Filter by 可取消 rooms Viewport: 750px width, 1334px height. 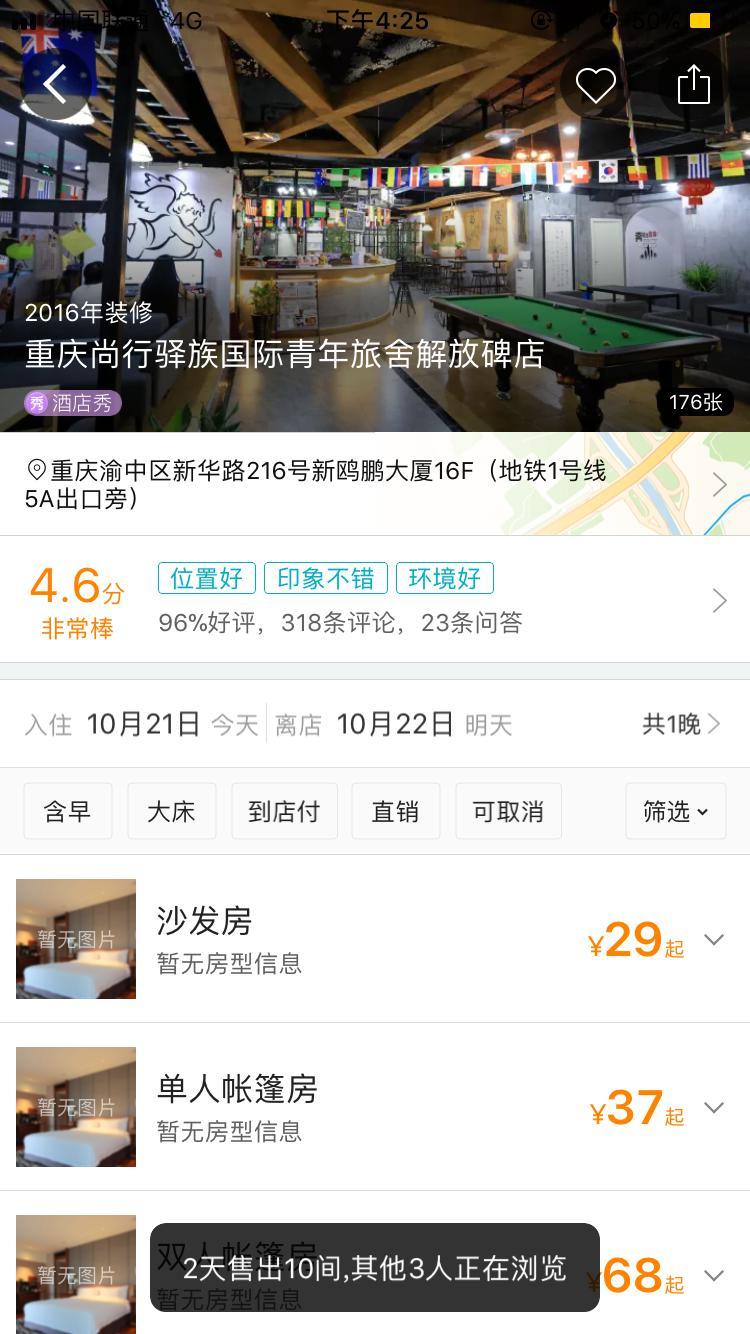(508, 811)
